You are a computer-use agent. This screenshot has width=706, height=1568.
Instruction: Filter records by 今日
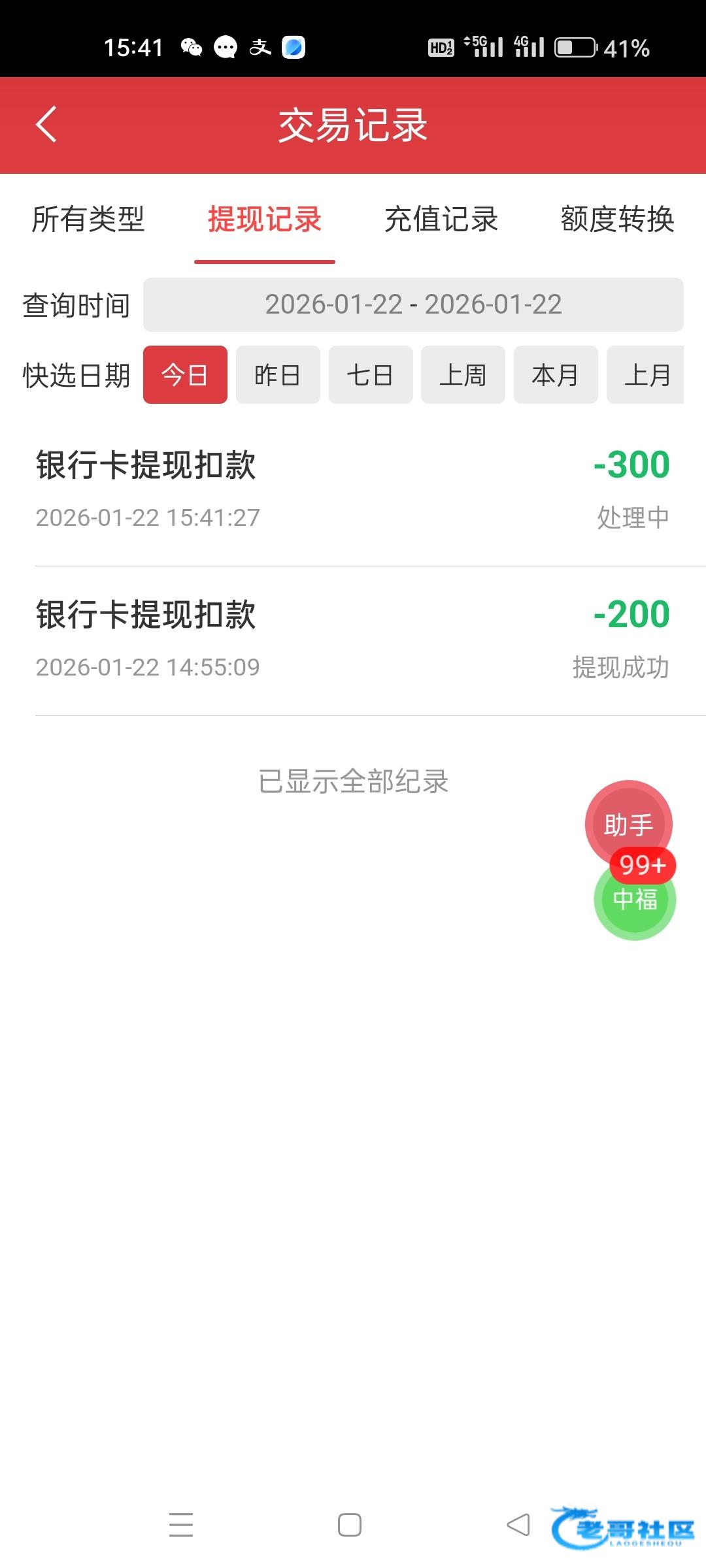(x=185, y=375)
